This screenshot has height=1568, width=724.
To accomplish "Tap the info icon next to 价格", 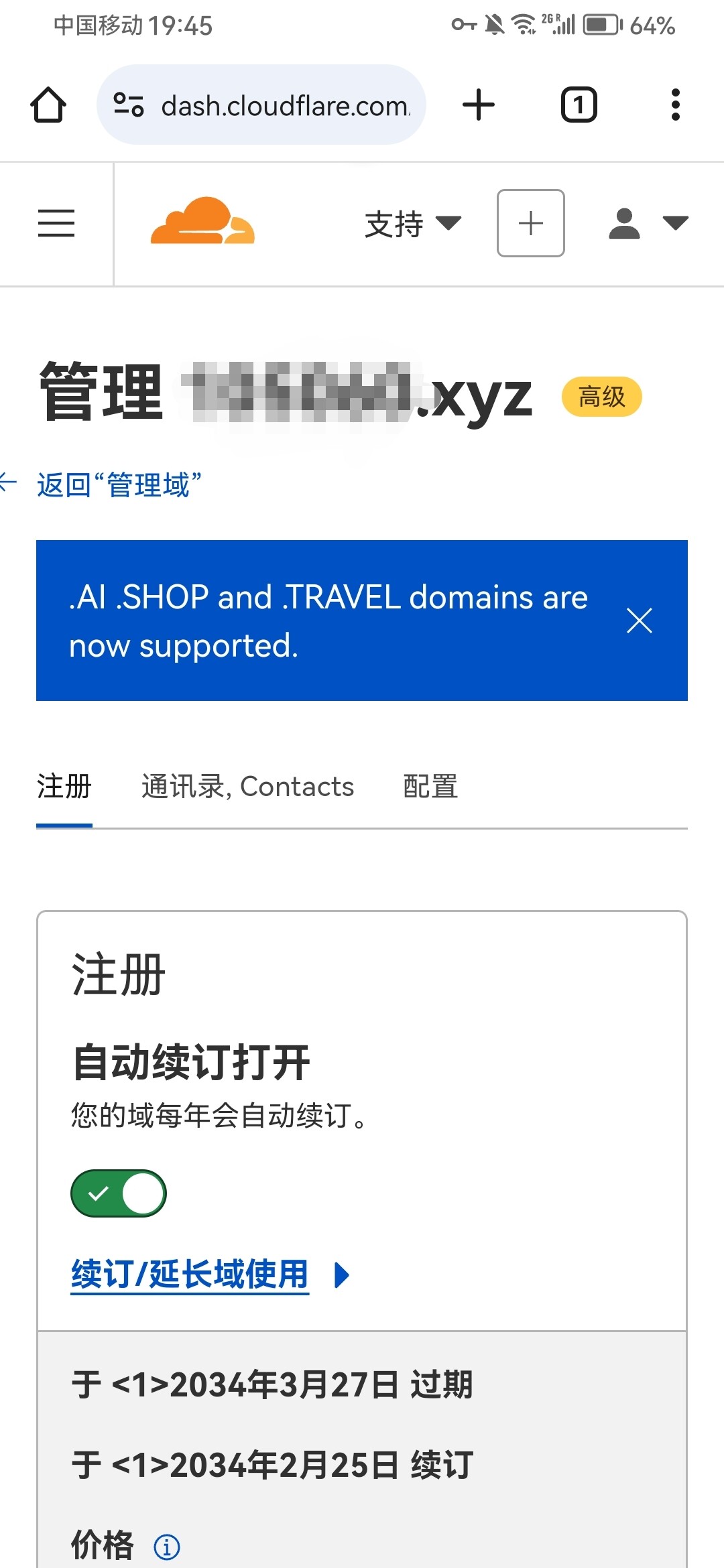I will coord(167,1547).
